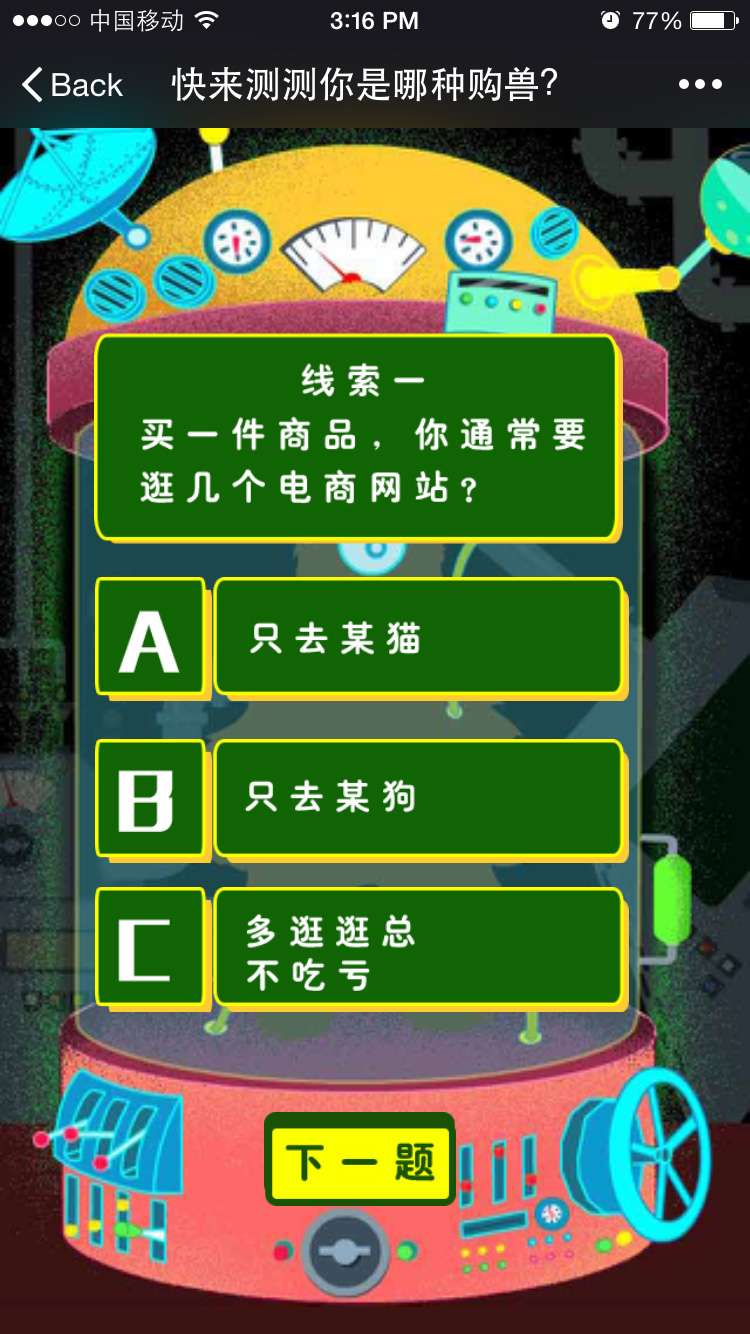
Task: Select answer A 只去某猫
Action: tap(418, 637)
